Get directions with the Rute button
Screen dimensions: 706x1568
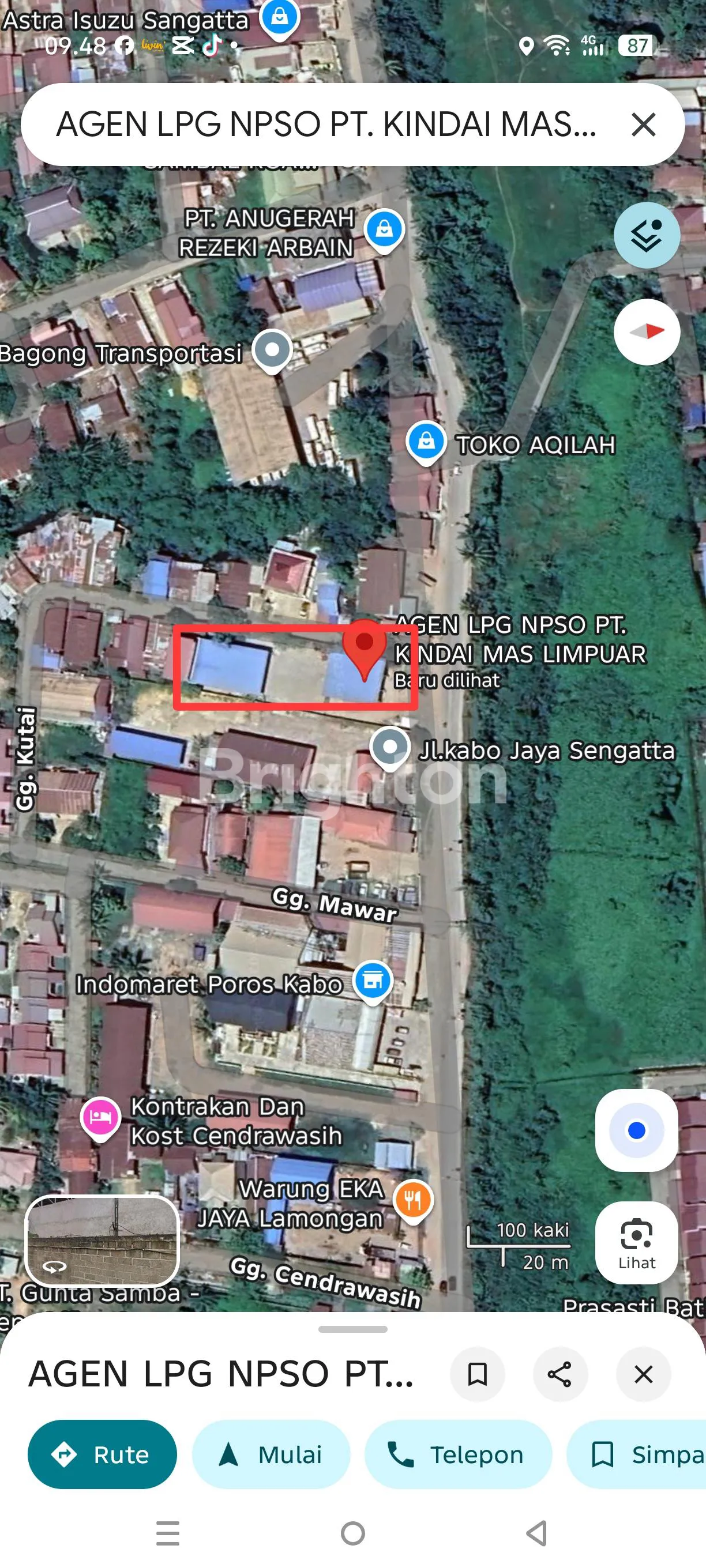102,1454
